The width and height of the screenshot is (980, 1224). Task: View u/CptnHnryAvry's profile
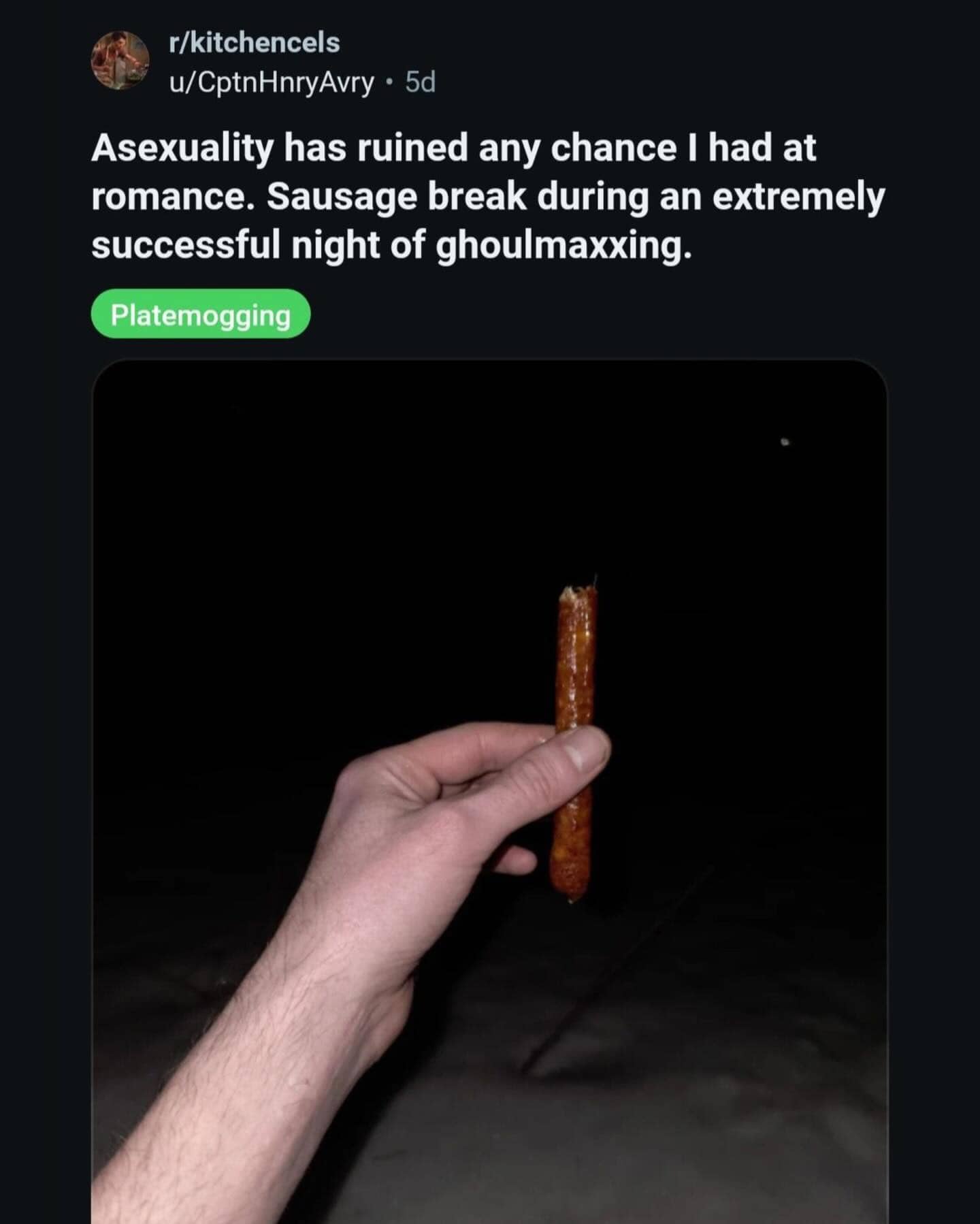[x=271, y=82]
